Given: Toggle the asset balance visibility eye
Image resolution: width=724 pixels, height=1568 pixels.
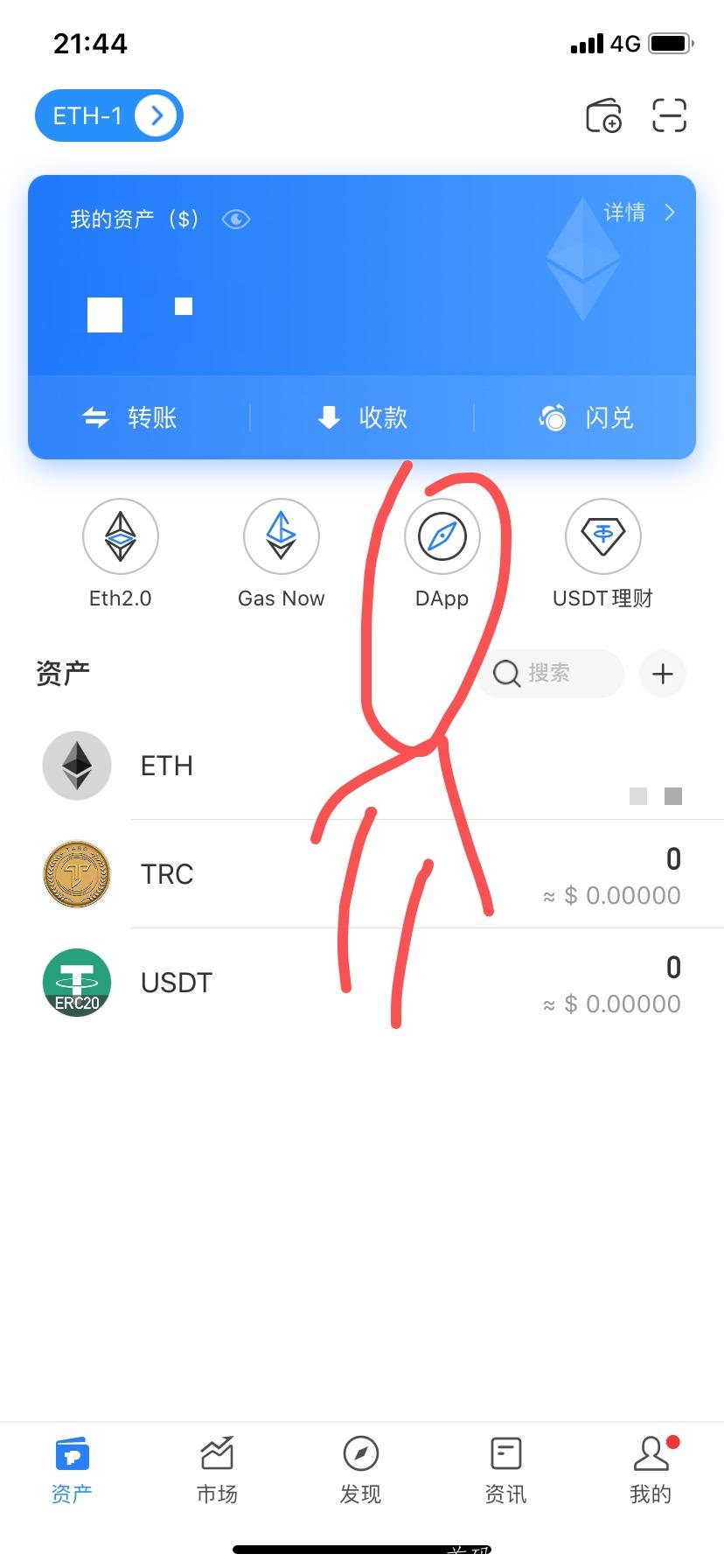Looking at the screenshot, I should 235,220.
